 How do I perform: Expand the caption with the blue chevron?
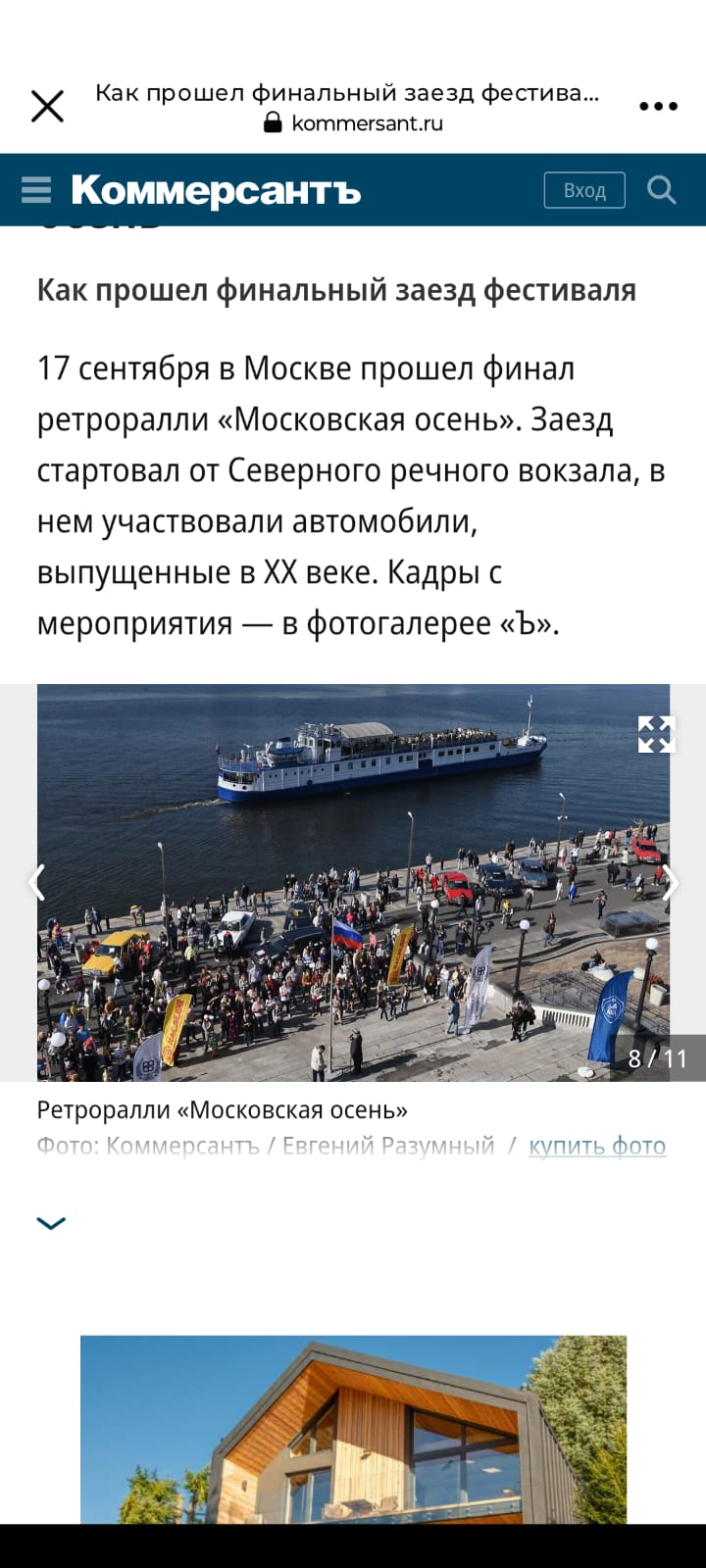(x=51, y=1222)
